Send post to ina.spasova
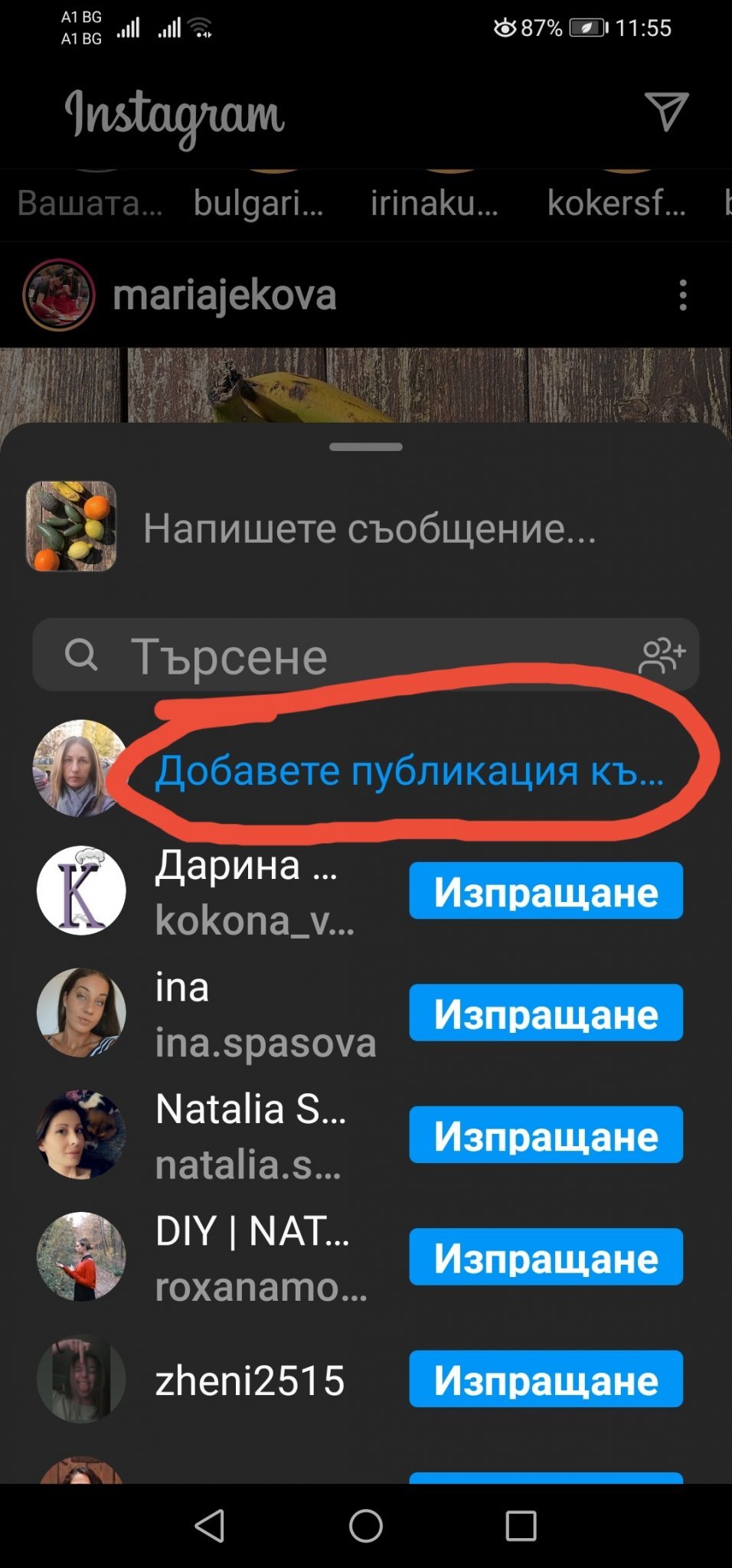732x1568 pixels. point(545,1013)
